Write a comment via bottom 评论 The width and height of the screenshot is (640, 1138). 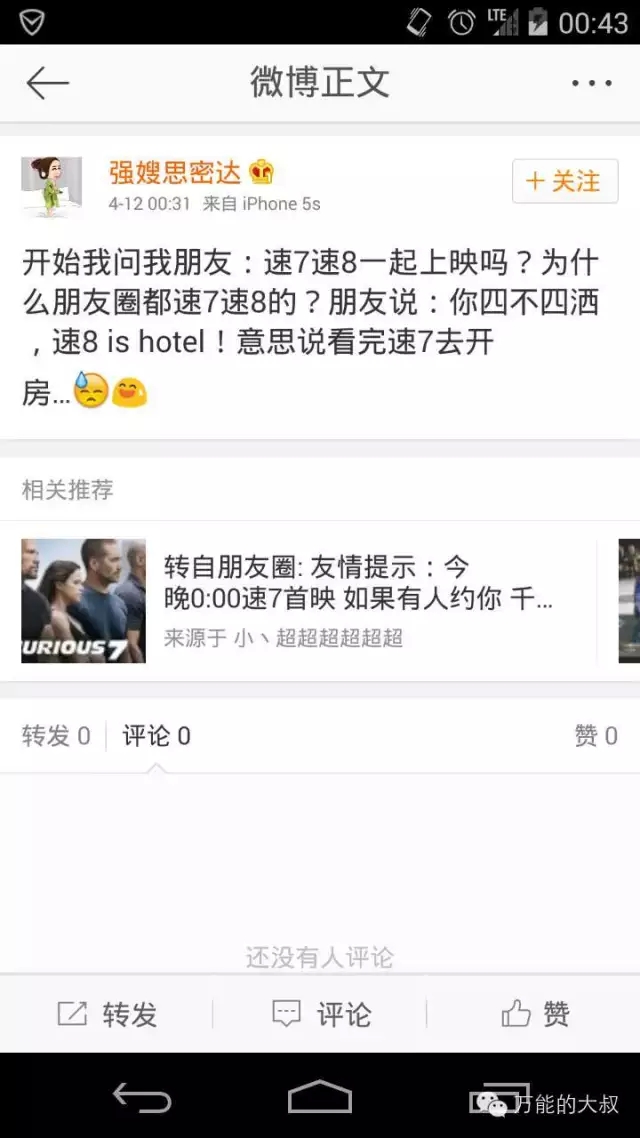(x=320, y=1014)
